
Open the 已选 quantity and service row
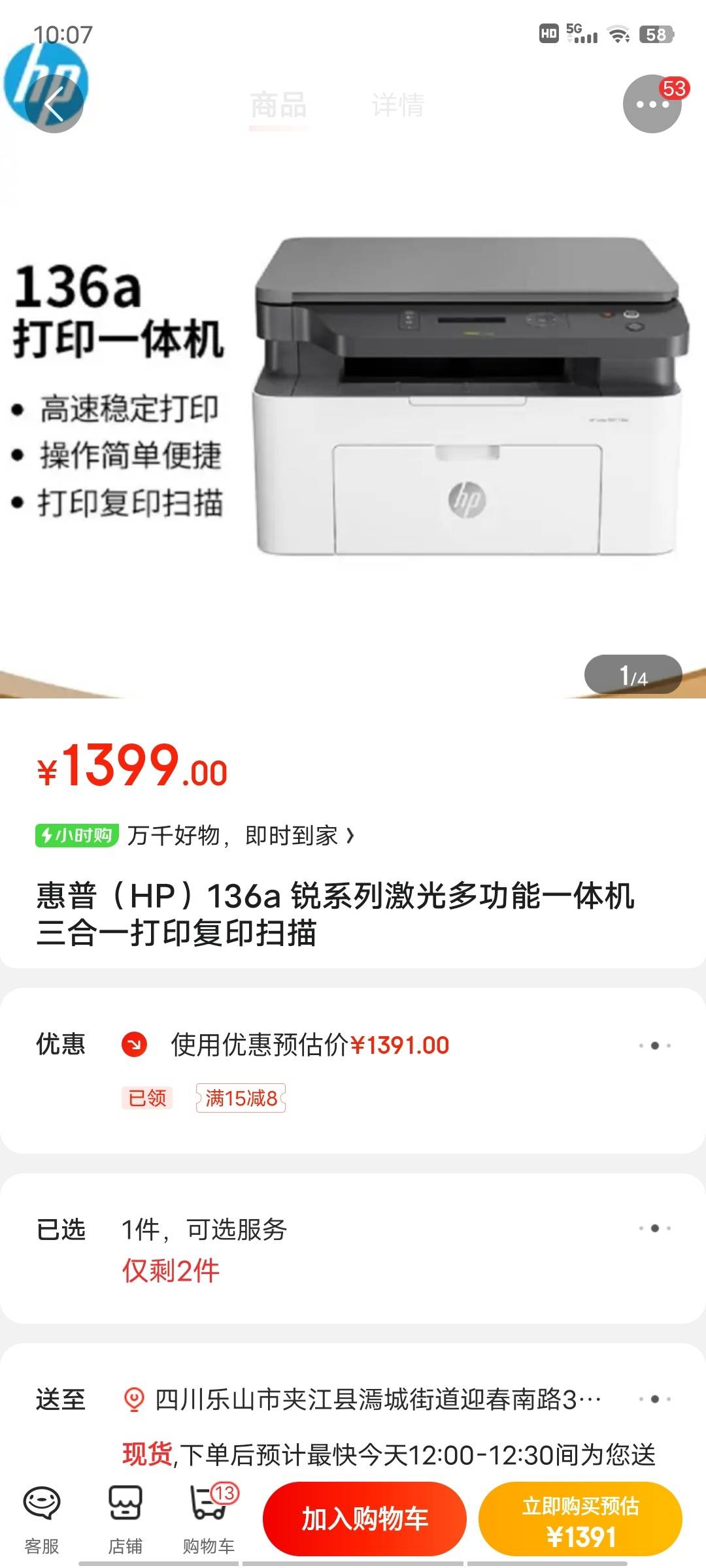coord(353,1230)
